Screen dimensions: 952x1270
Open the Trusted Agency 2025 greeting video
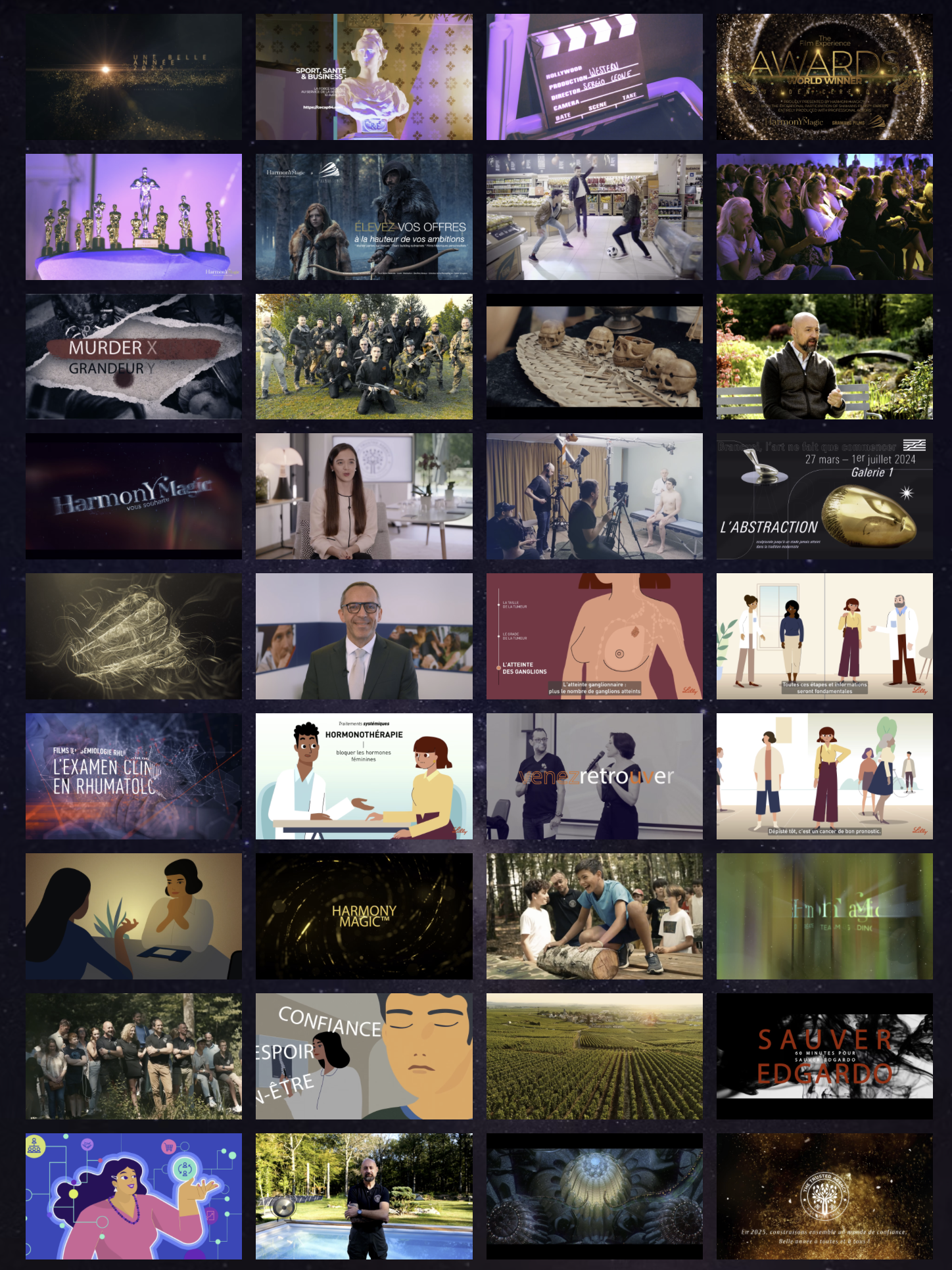coord(824,1196)
